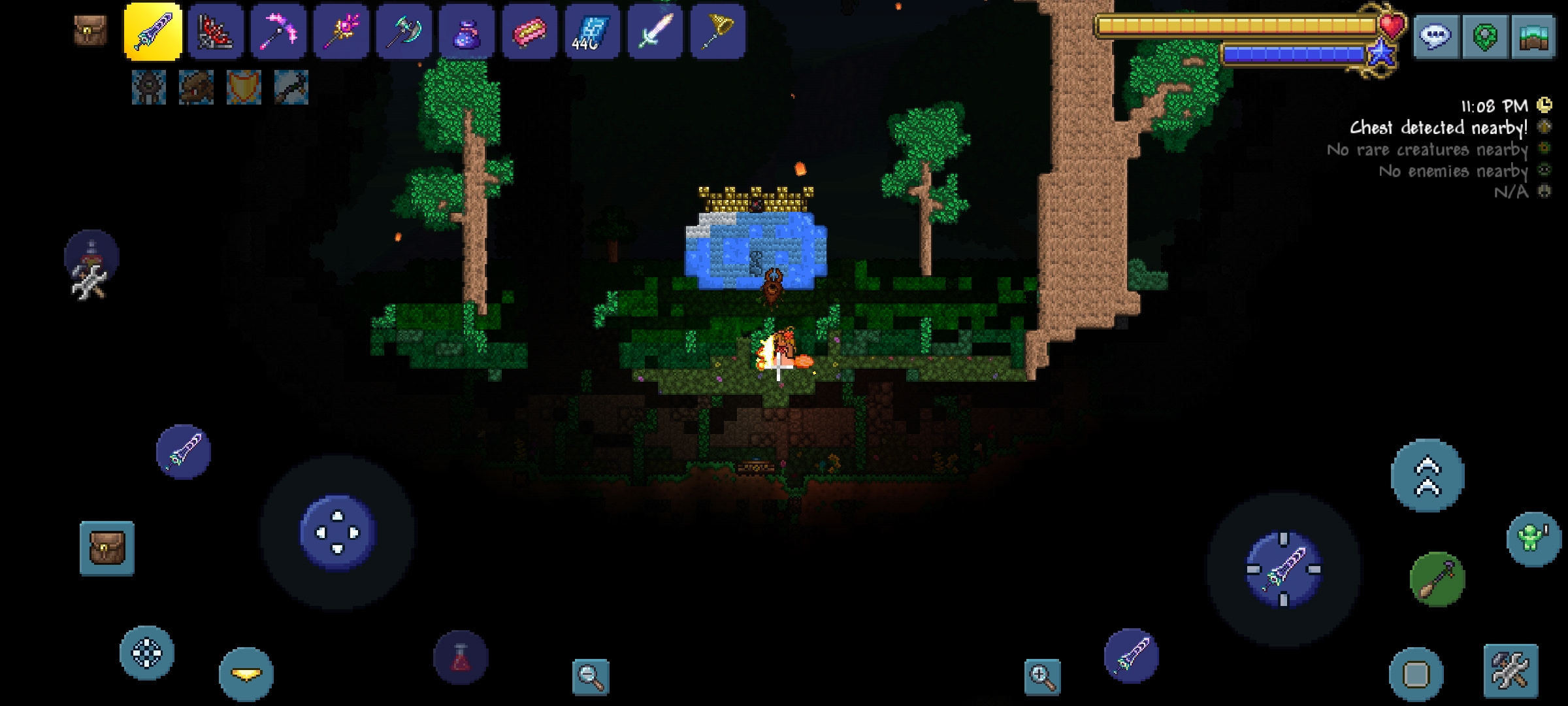1568x706 pixels.
Task: Open settings crossed tools button
Action: [1510, 671]
